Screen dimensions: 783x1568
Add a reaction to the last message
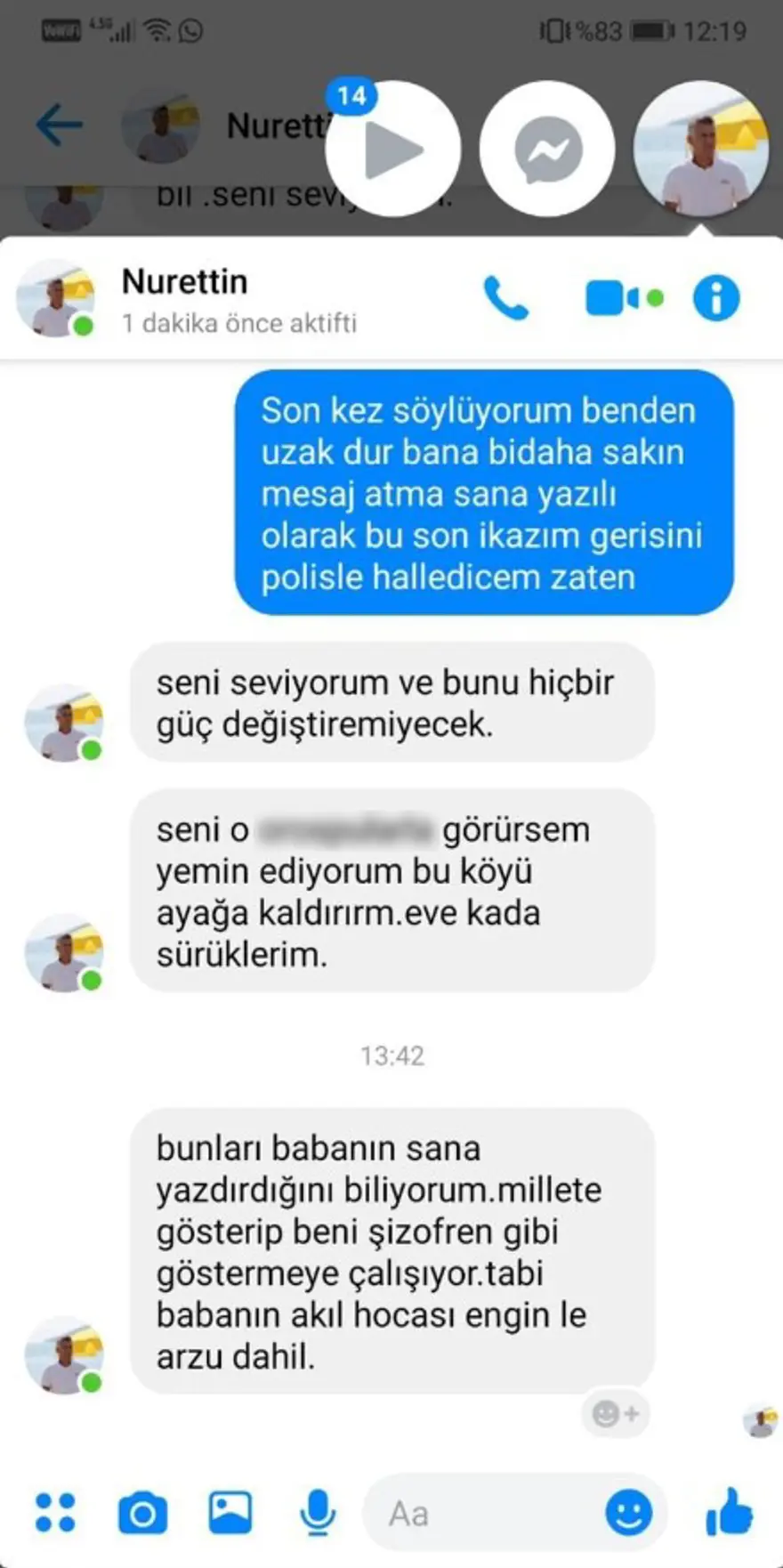[x=615, y=1413]
